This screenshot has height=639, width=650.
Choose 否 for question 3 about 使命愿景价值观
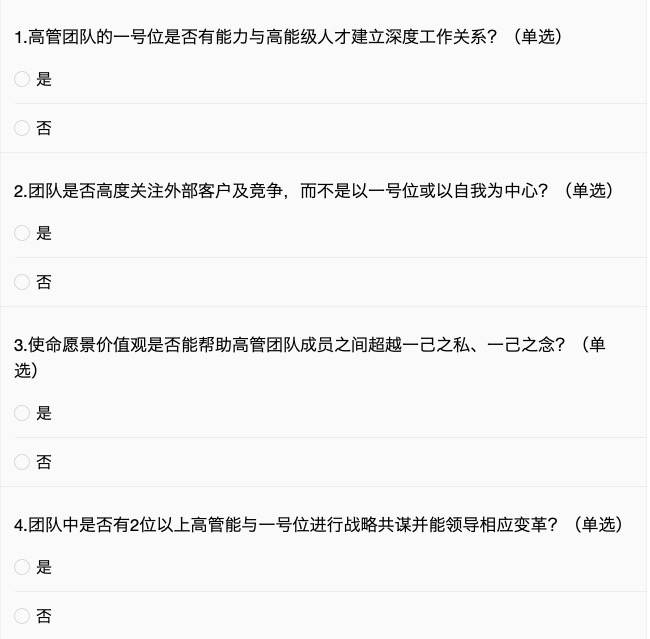coord(22,462)
